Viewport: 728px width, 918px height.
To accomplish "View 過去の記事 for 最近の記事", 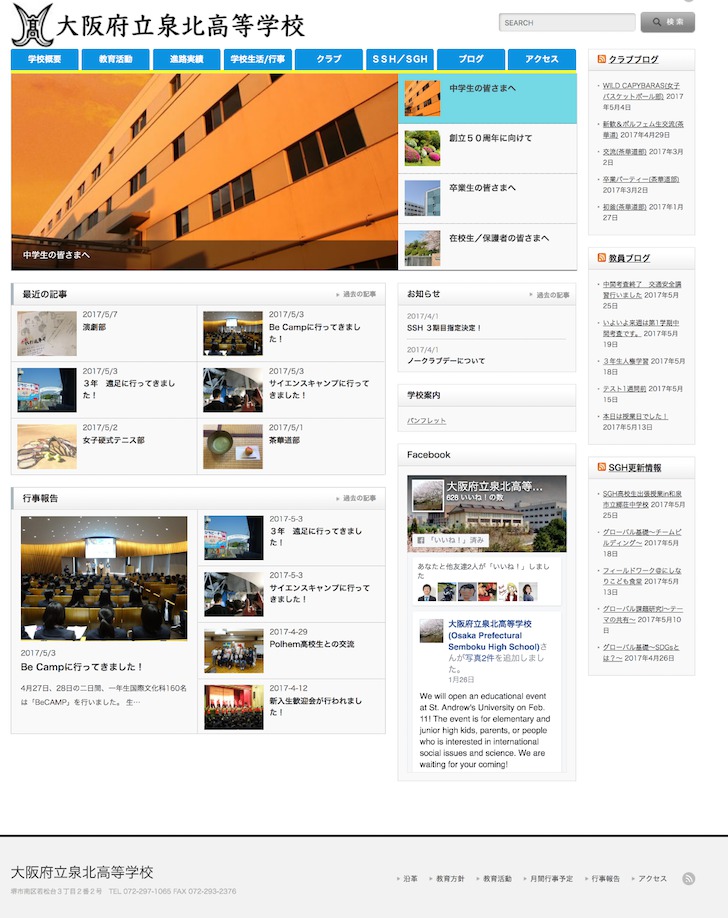I will (358, 295).
